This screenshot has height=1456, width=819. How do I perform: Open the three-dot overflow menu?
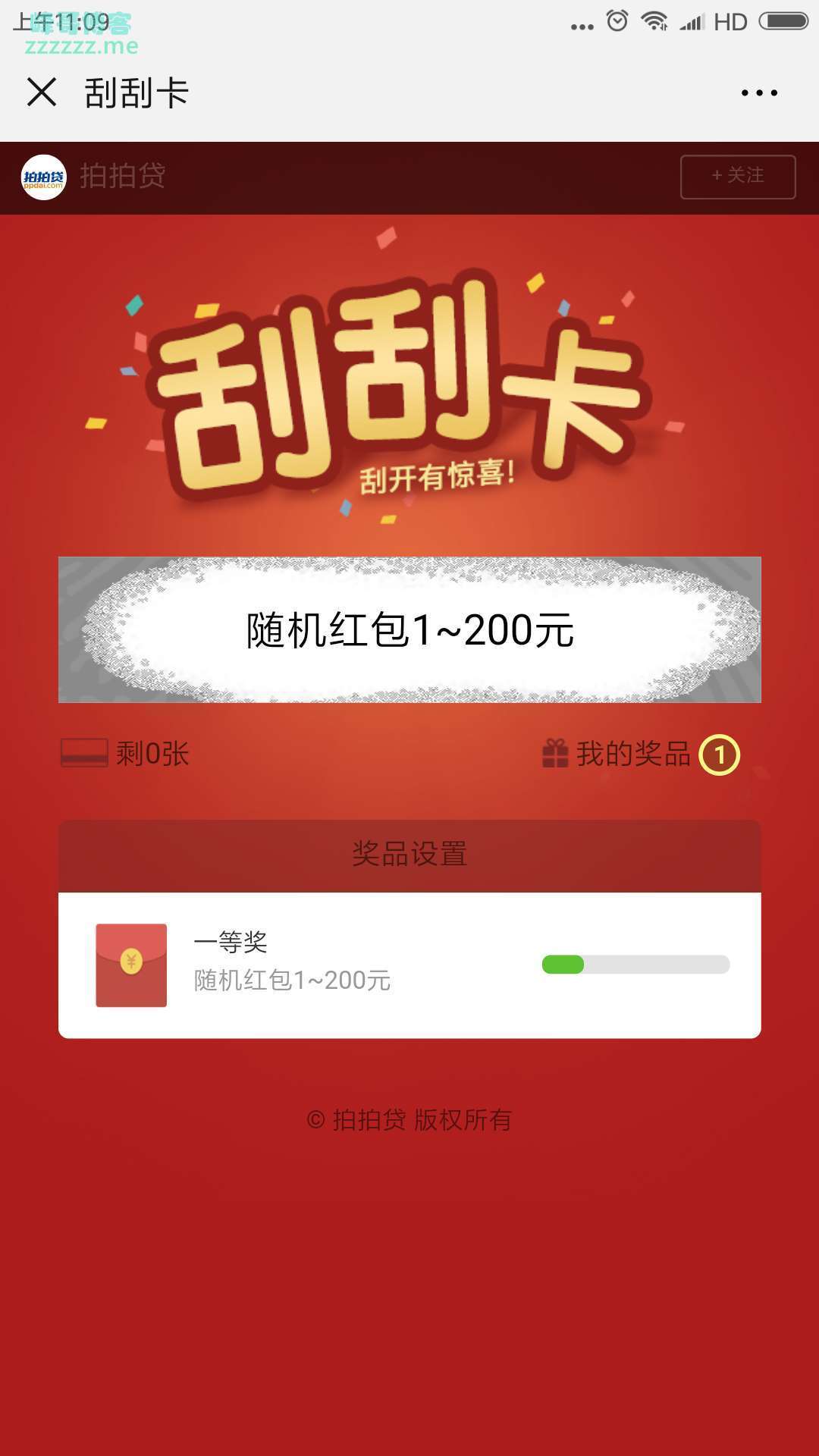(x=759, y=93)
